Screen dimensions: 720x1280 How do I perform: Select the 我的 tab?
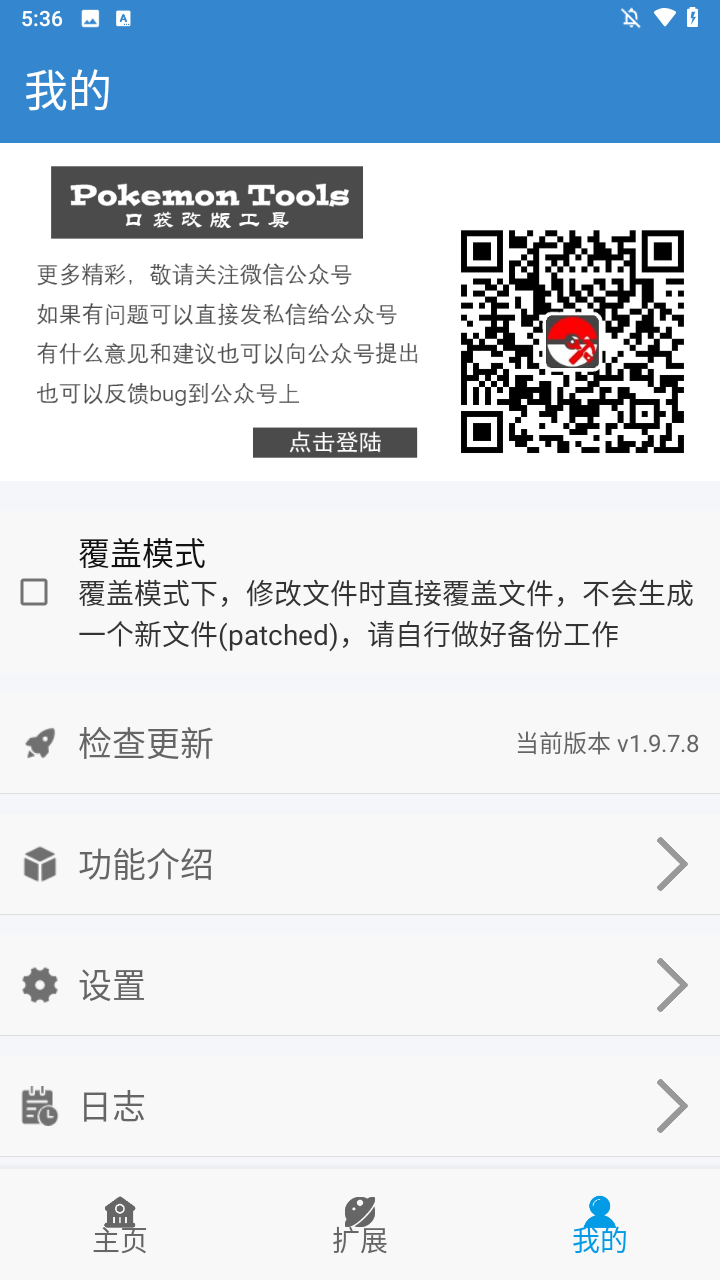point(600,1225)
